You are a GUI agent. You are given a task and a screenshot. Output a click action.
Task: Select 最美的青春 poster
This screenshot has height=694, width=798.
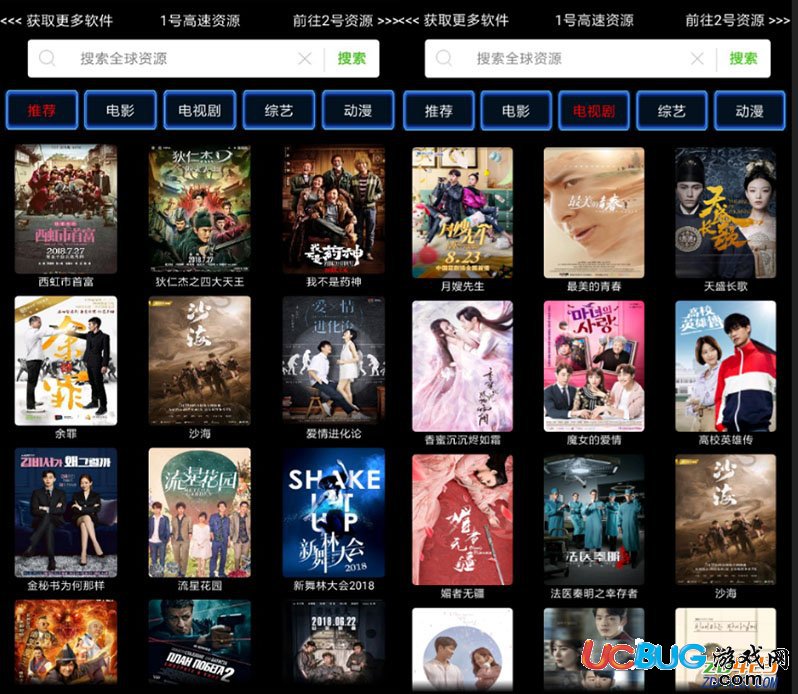coord(594,213)
